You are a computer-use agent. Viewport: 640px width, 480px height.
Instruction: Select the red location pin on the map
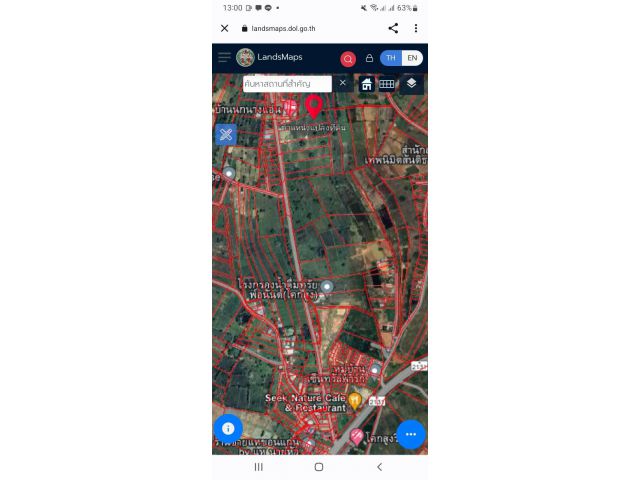click(314, 105)
